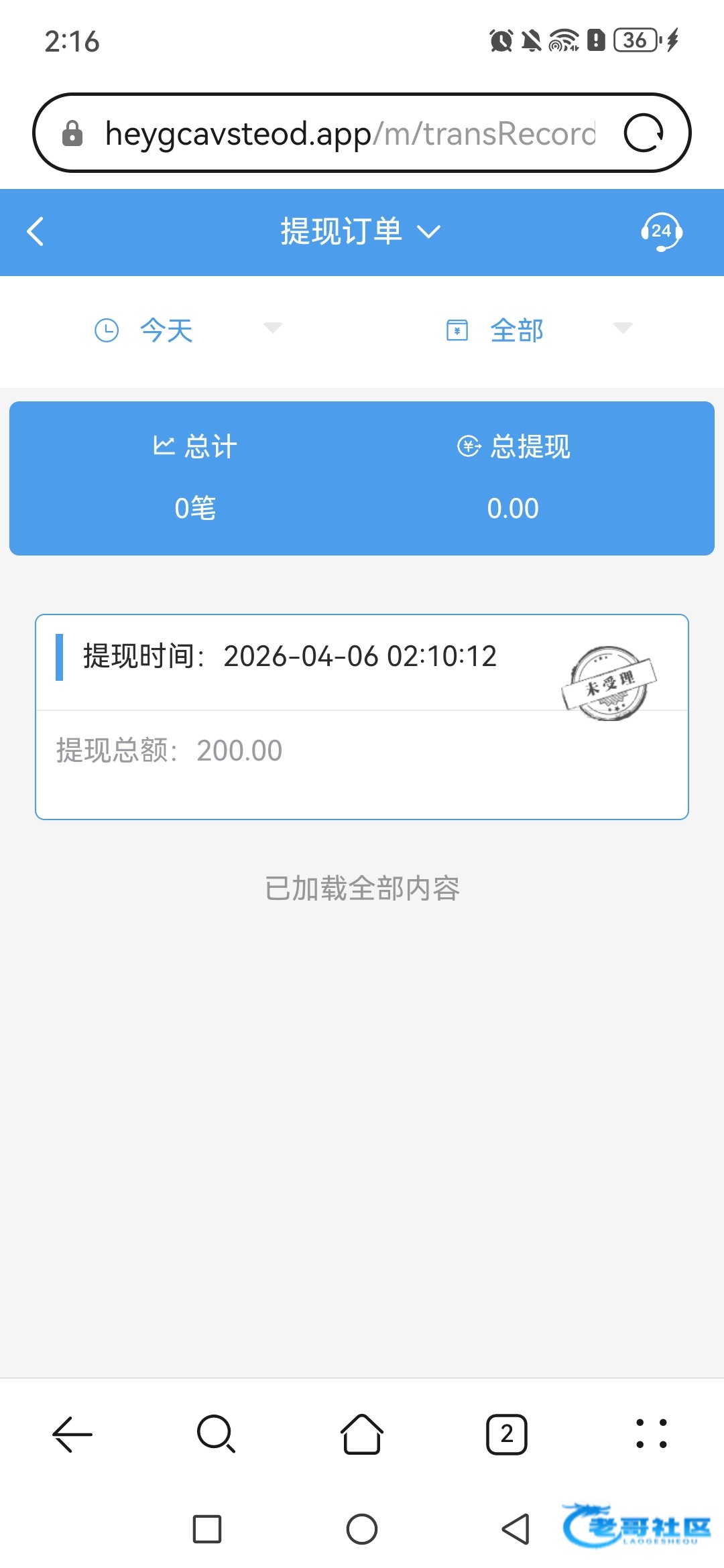Open the tab switcher showing 2 tabs

tap(507, 1434)
